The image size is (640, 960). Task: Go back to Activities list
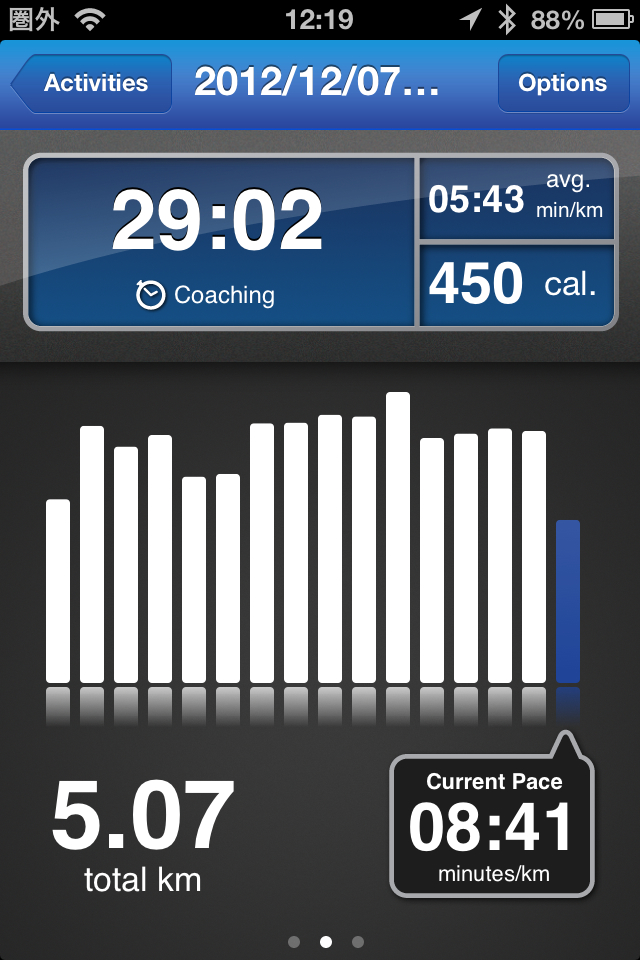92,84
